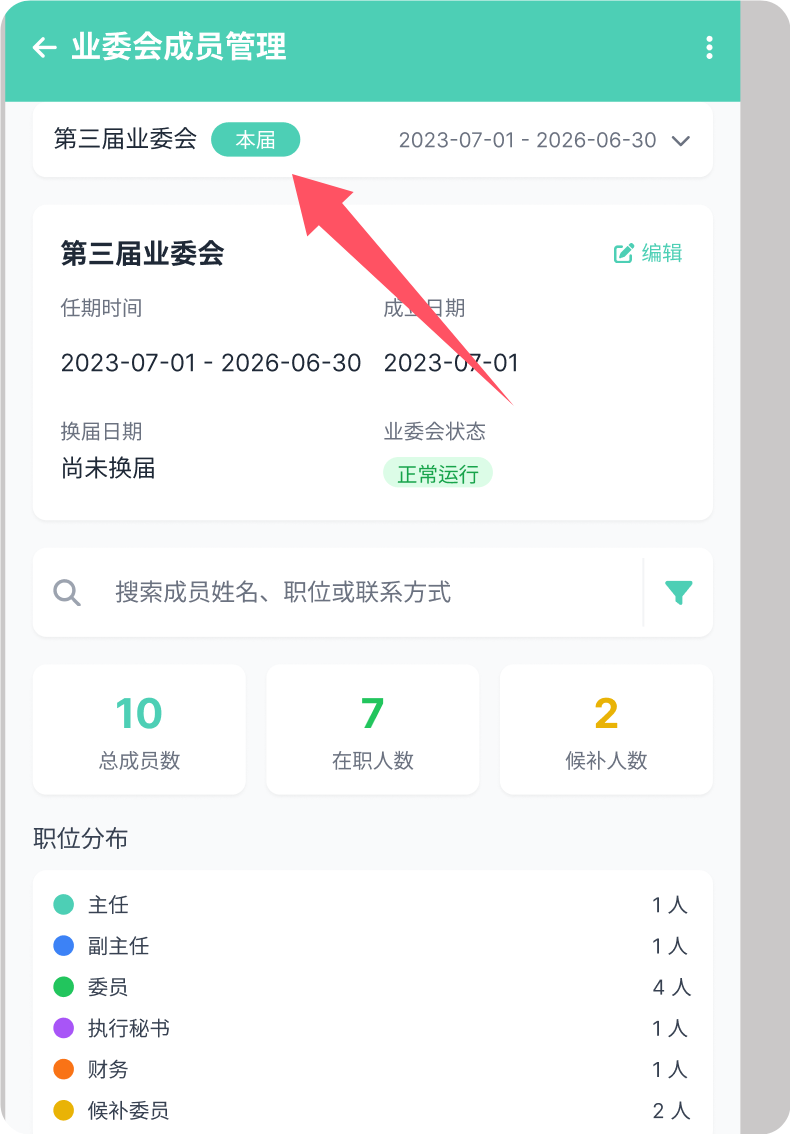Click the blue dot beside 副主任

click(64, 945)
